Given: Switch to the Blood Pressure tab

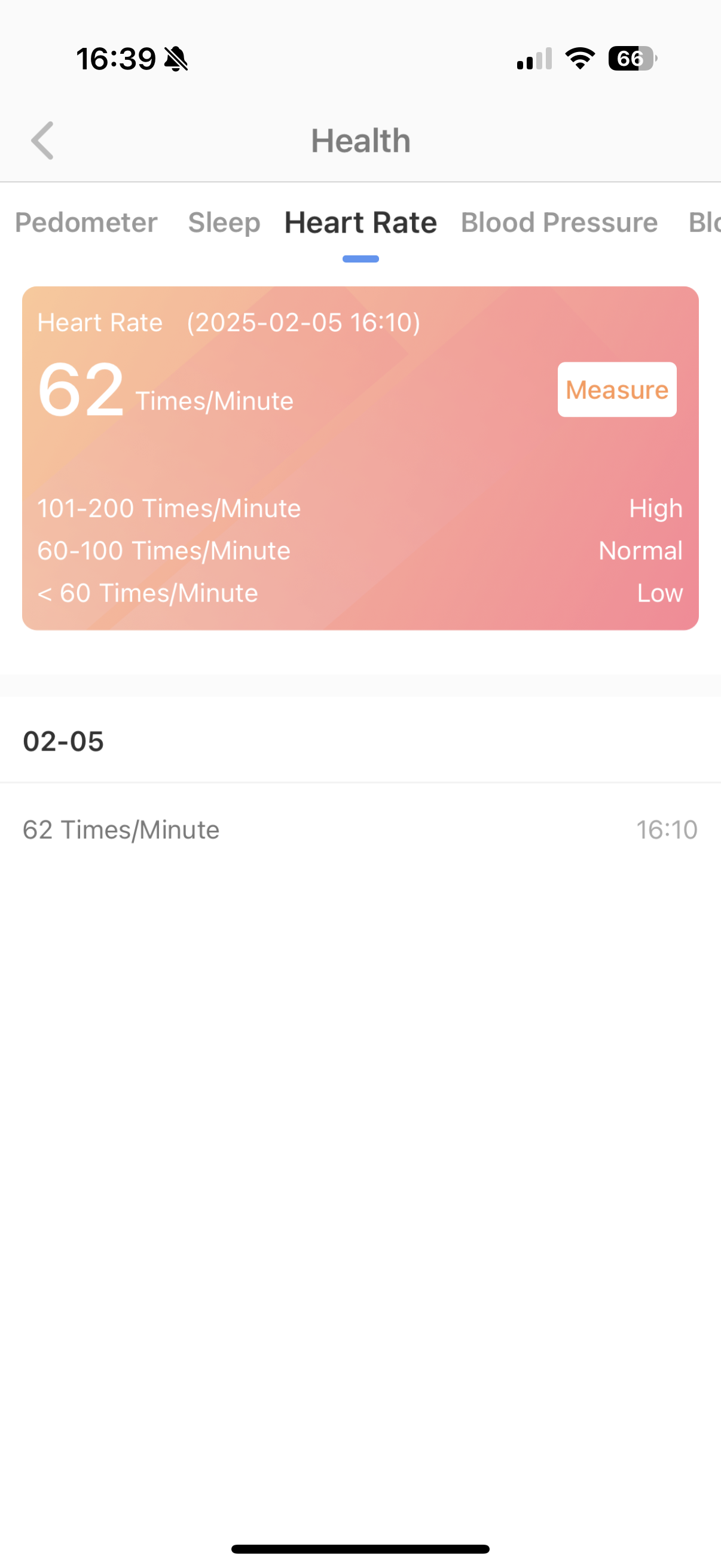Looking at the screenshot, I should tap(558, 223).
